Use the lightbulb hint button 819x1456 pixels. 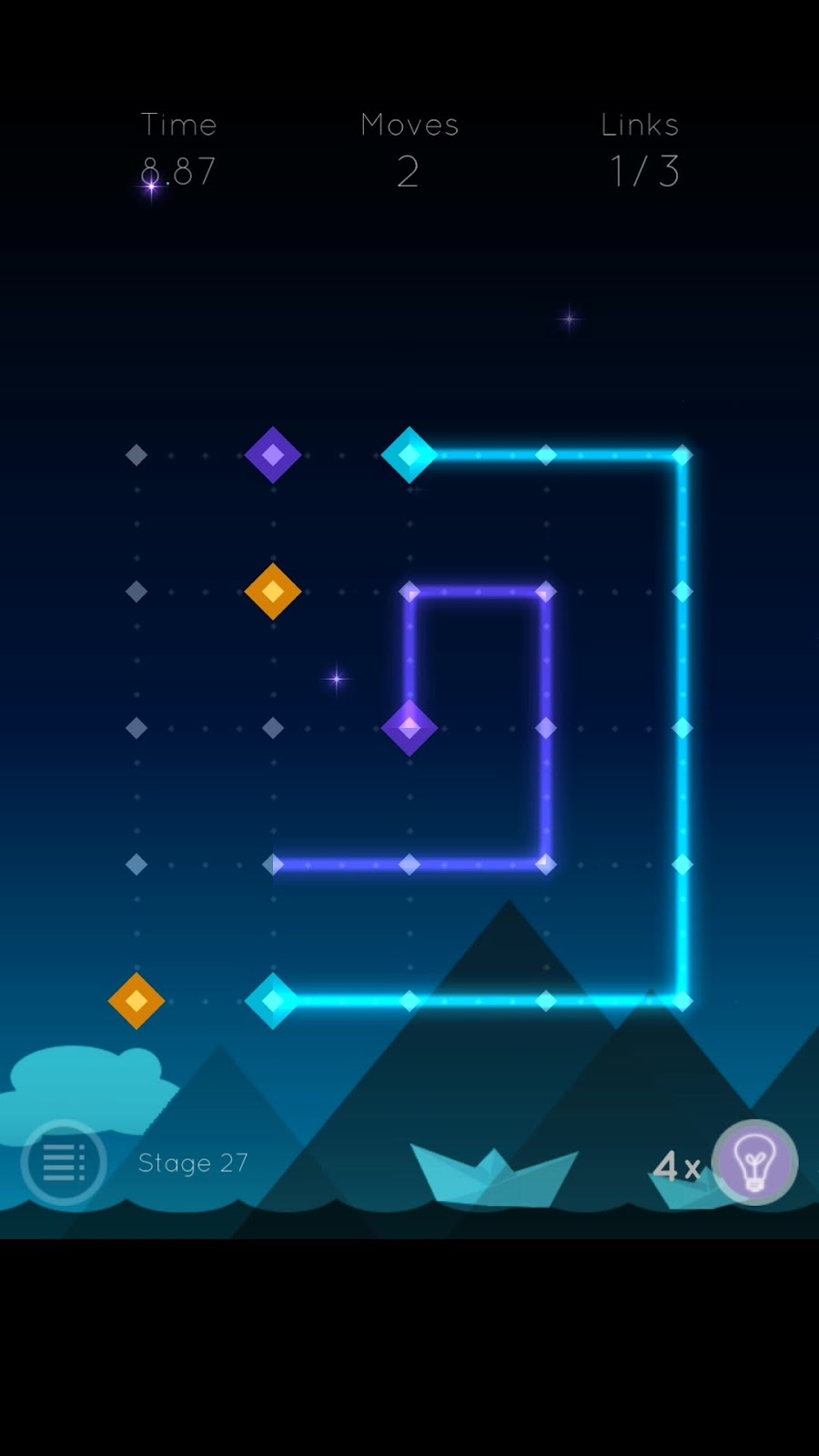click(754, 1162)
